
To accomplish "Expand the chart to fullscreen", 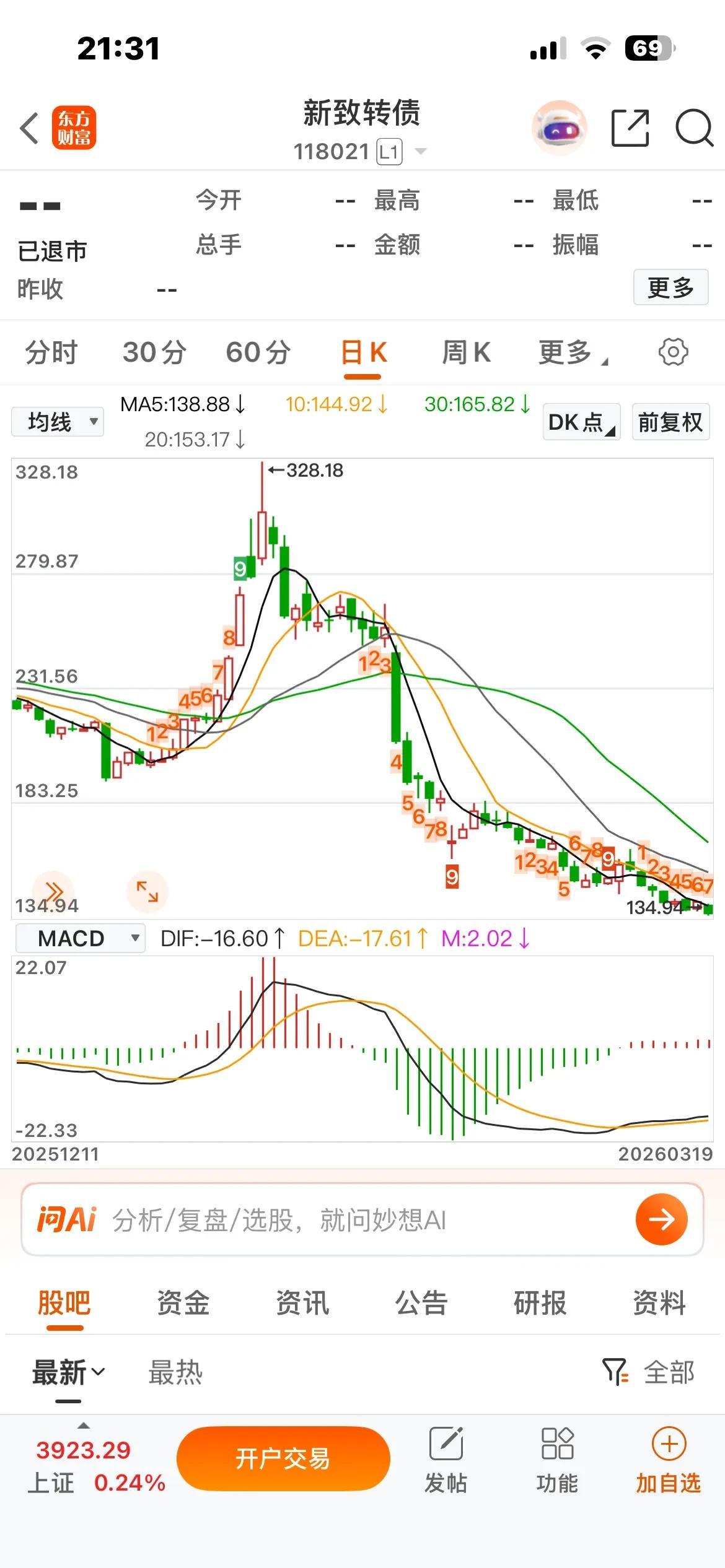I will coord(147,892).
